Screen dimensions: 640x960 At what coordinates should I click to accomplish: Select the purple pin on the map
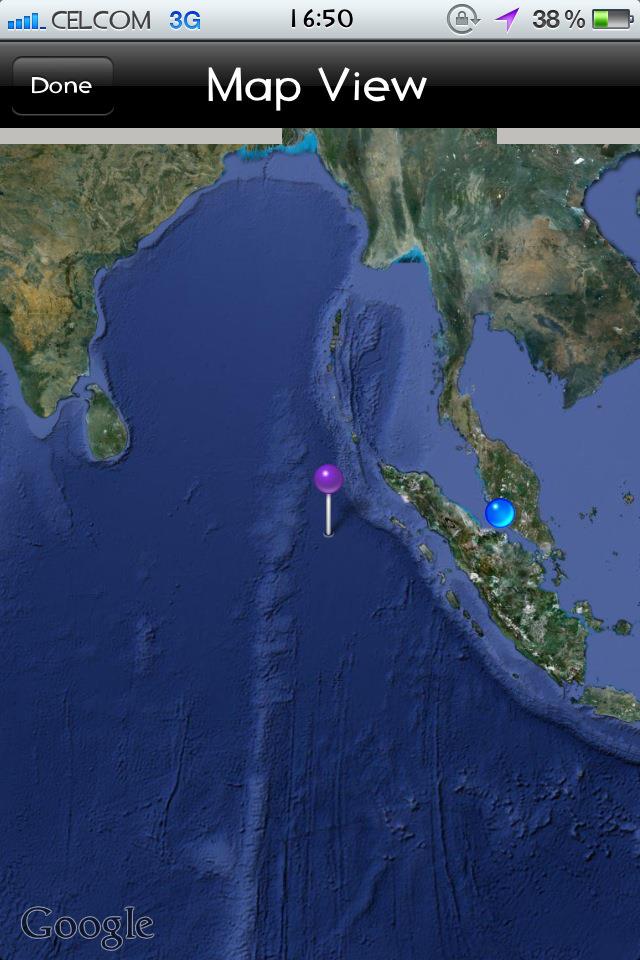(x=328, y=480)
